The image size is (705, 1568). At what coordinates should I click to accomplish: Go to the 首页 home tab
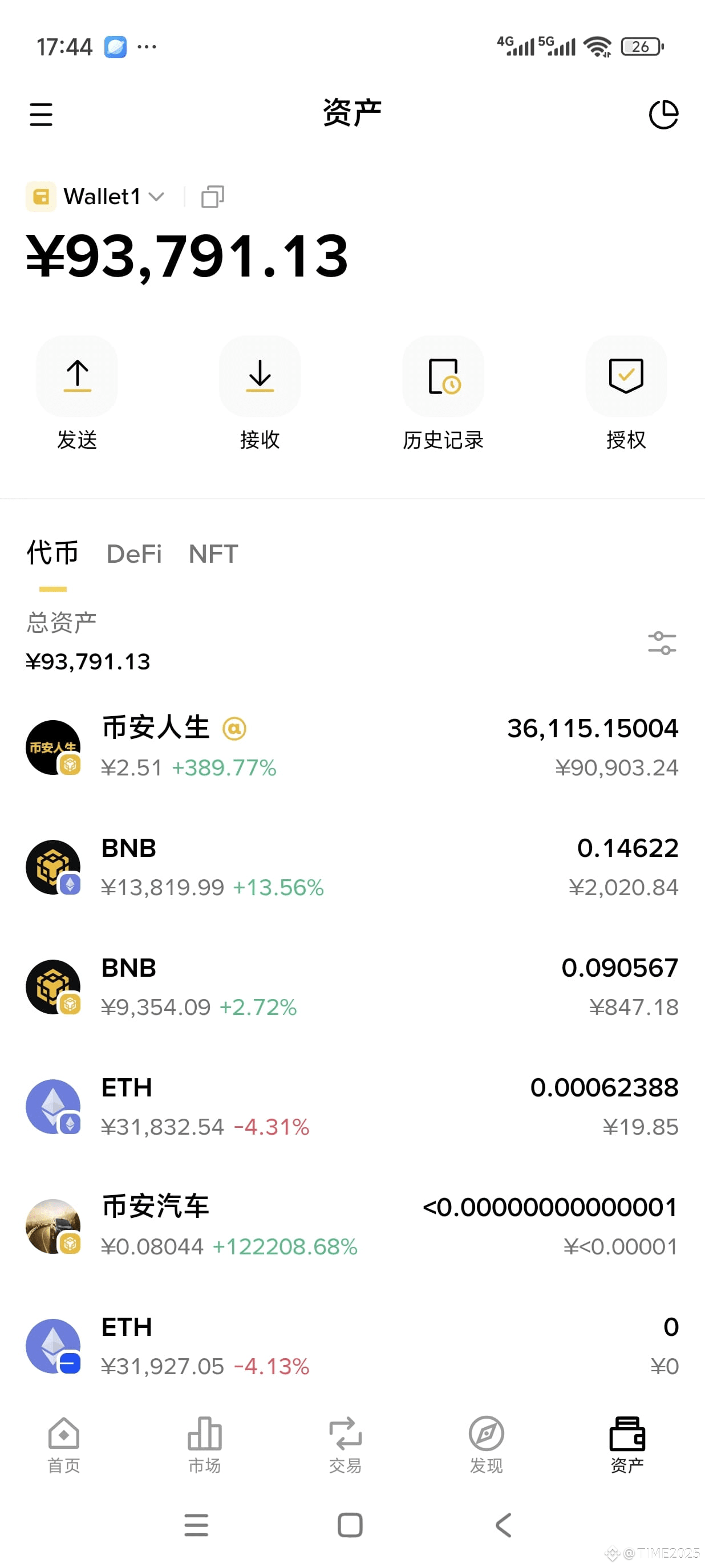[64, 1444]
